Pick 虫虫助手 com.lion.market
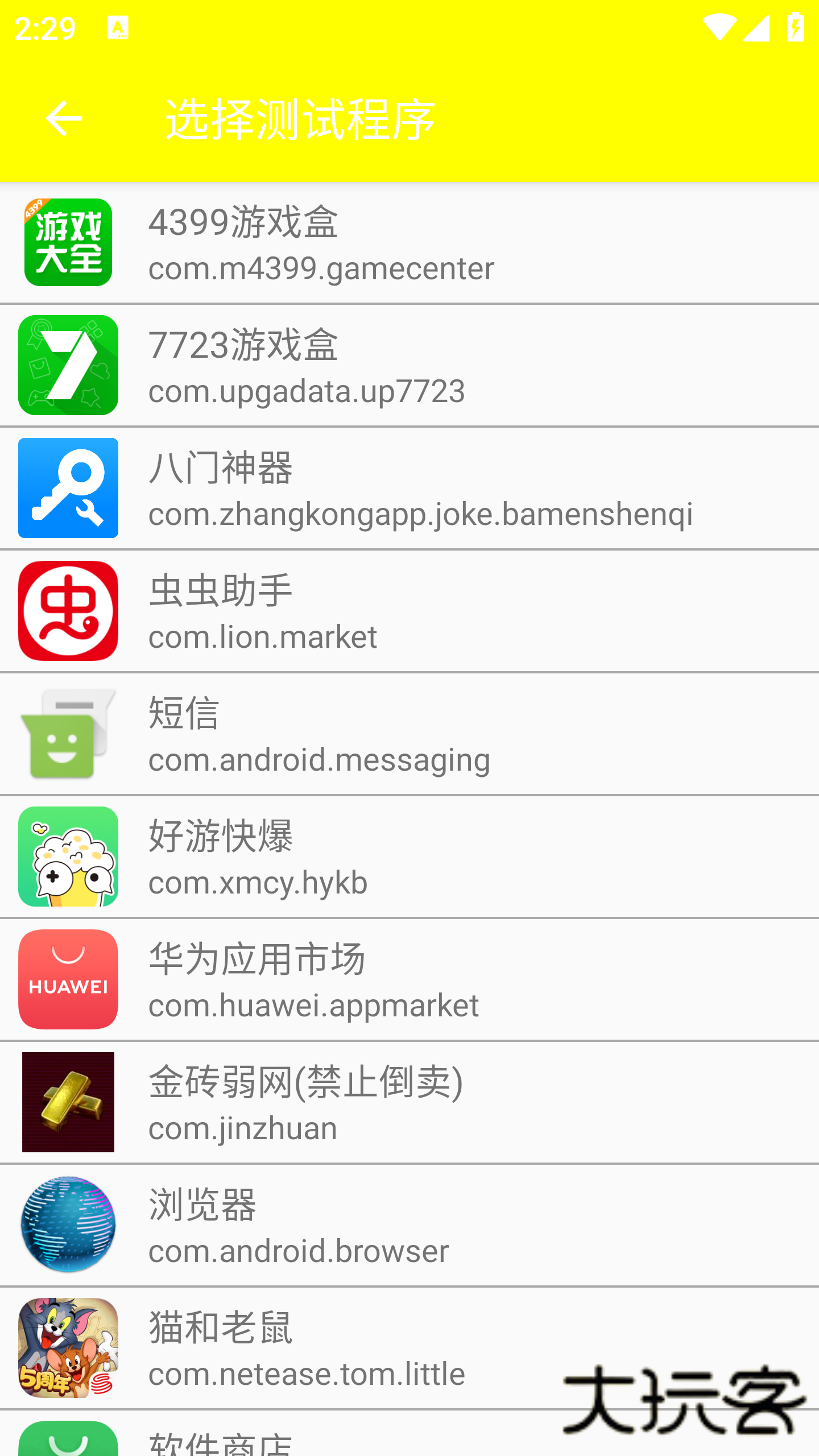819x1456 pixels. click(409, 611)
